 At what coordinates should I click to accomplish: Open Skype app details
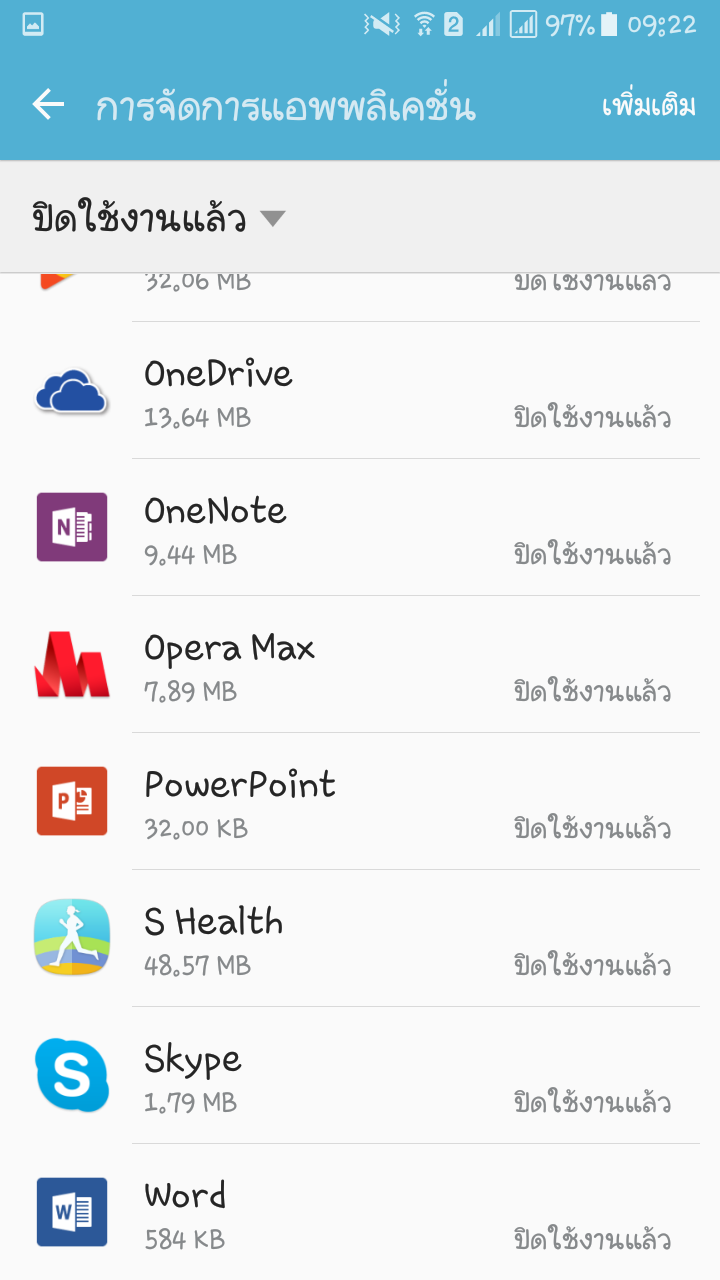click(x=360, y=1076)
